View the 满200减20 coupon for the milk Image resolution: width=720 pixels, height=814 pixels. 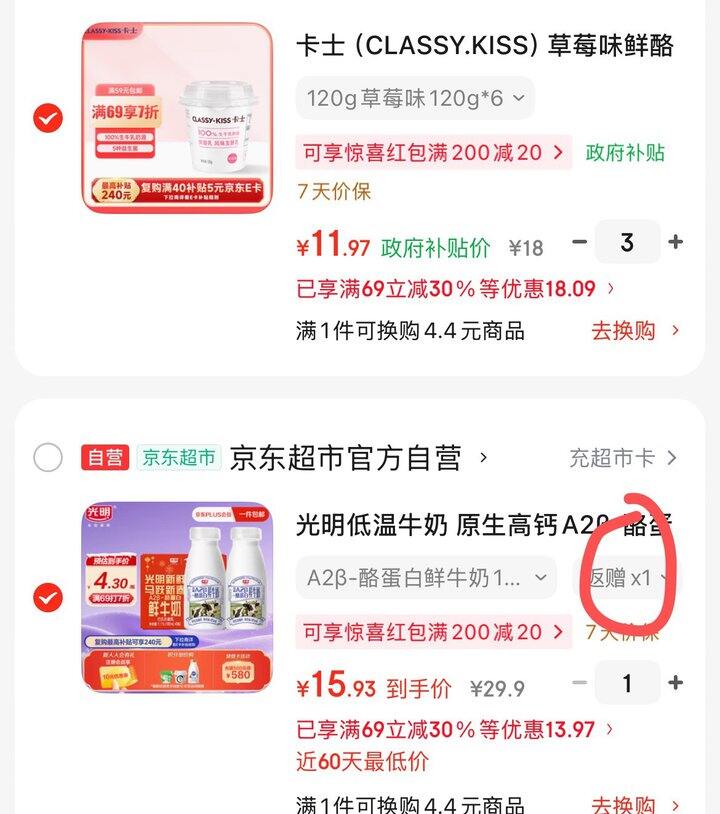[x=434, y=632]
